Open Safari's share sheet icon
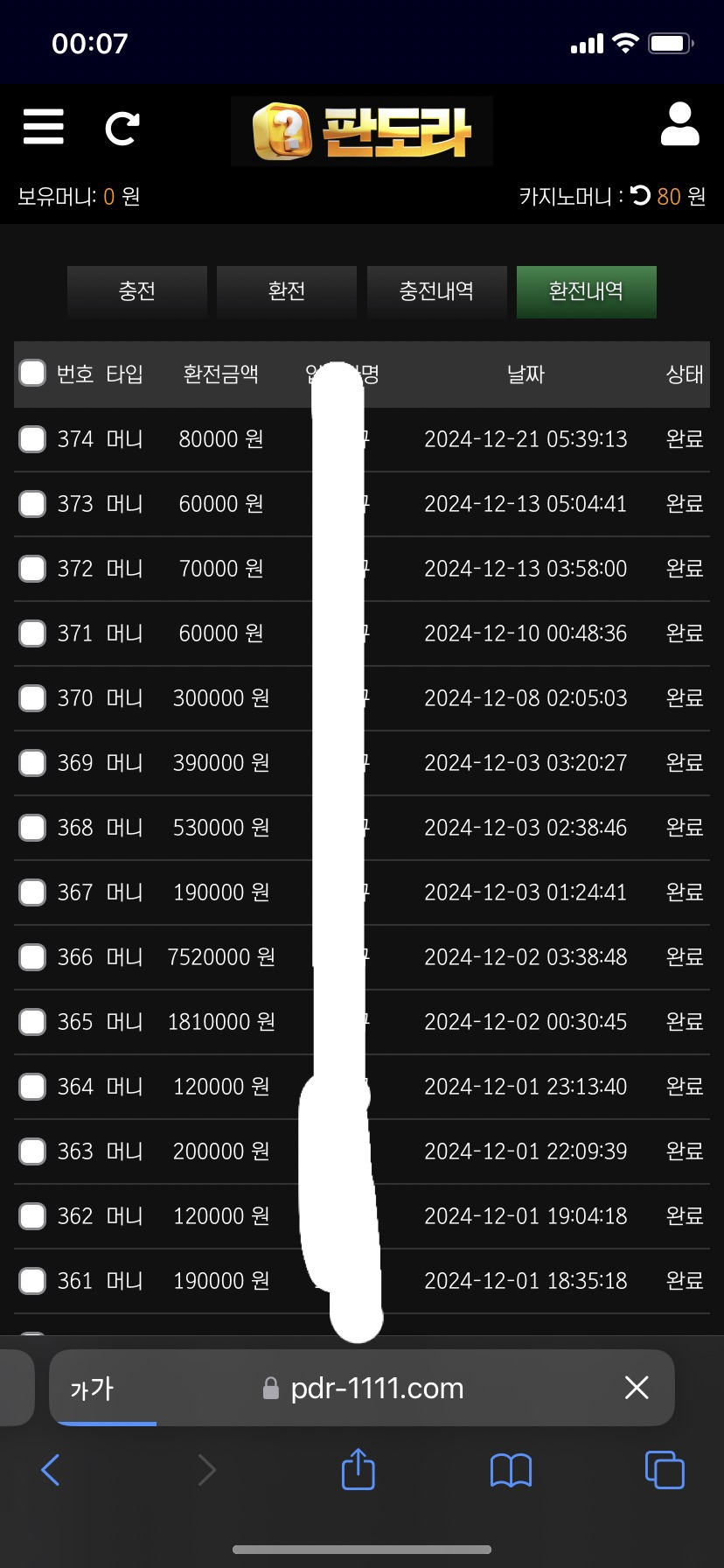The image size is (724, 1568). tap(357, 1470)
